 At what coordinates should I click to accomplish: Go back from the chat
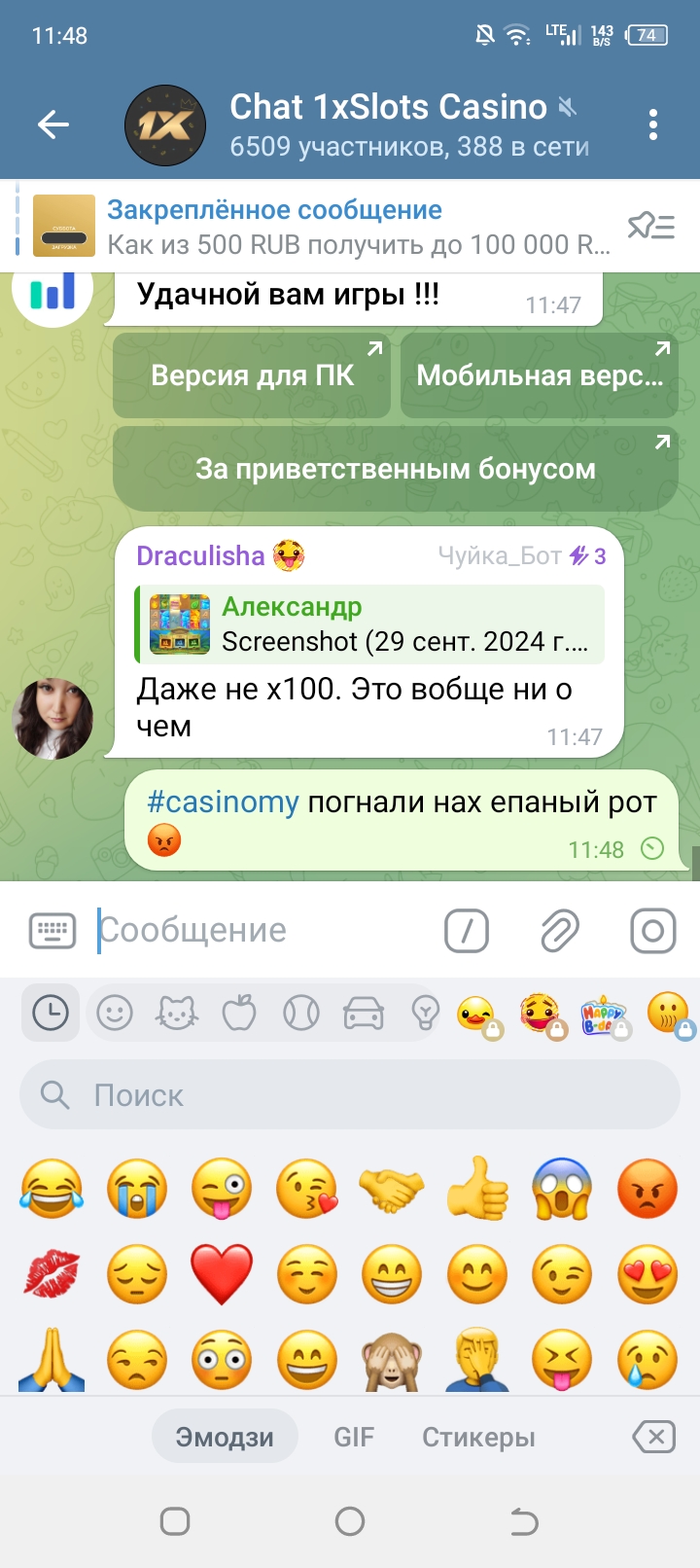[53, 125]
